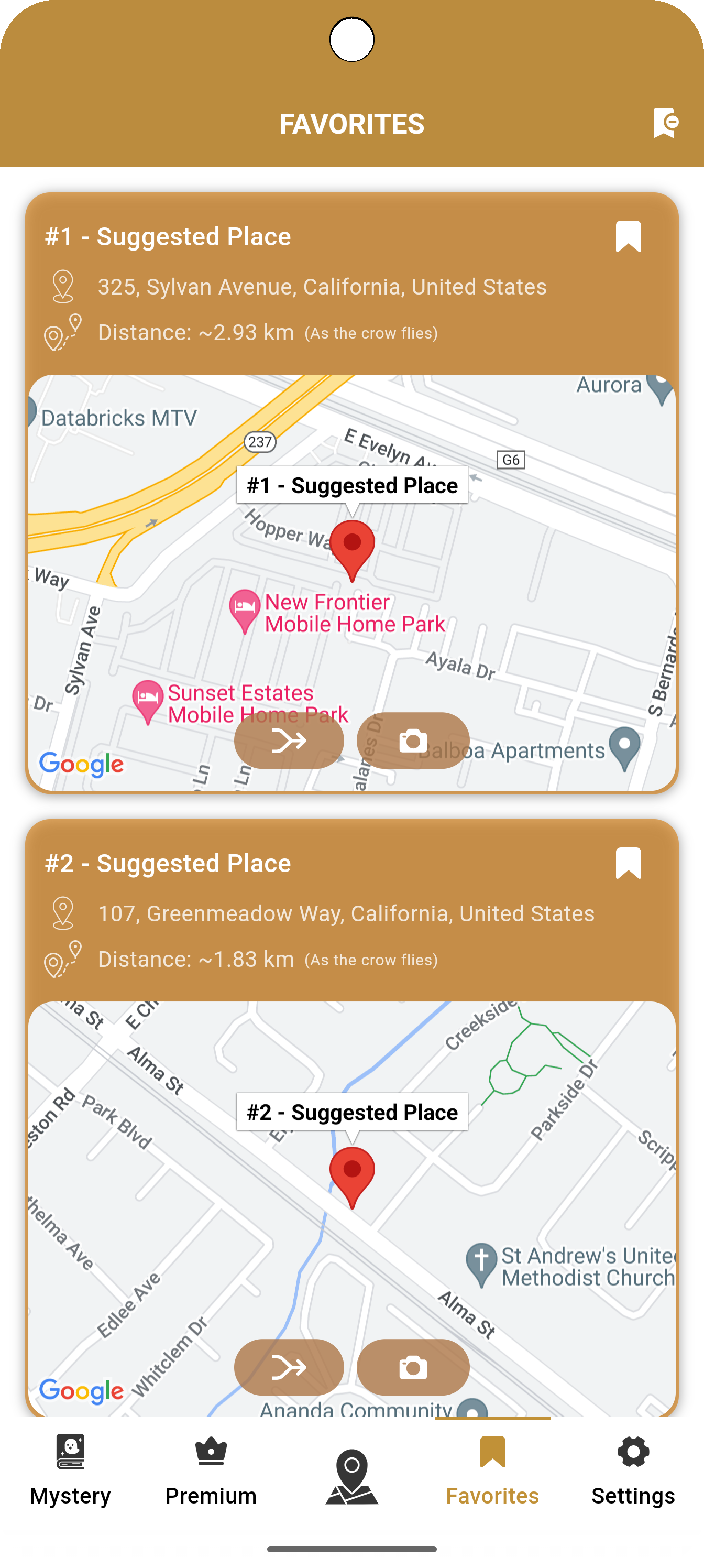The width and height of the screenshot is (704, 1568).
Task: Unbookmark #2 - Suggested Place
Action: [x=628, y=863]
